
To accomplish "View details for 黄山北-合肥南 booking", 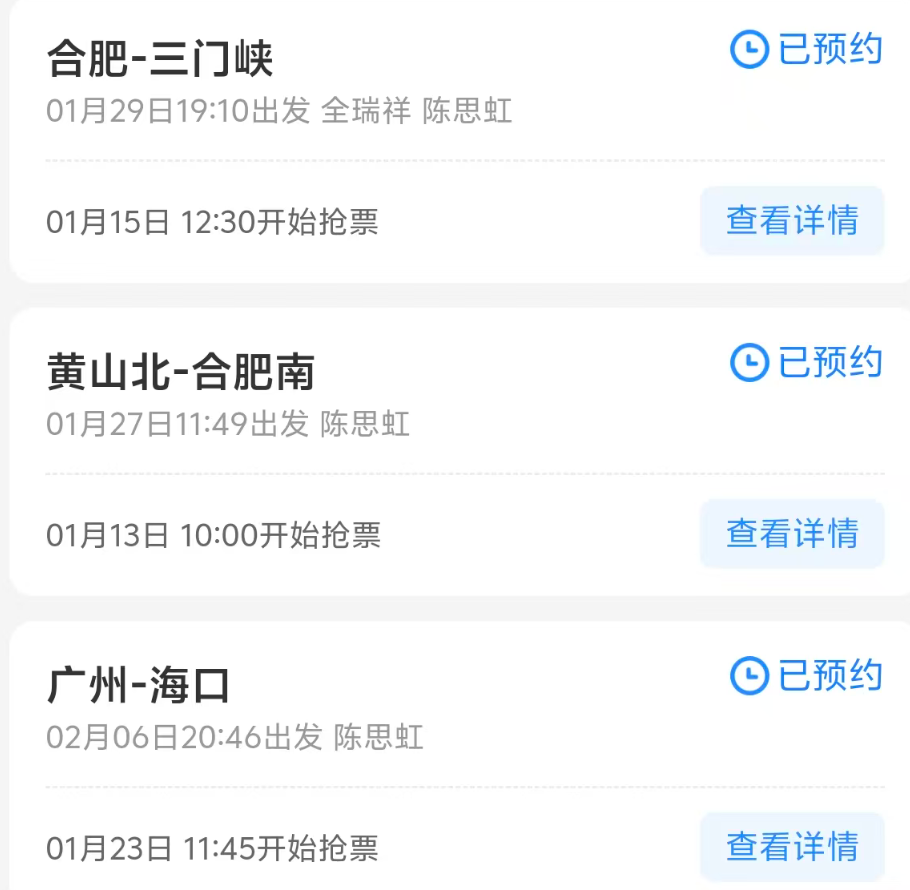I will point(791,534).
